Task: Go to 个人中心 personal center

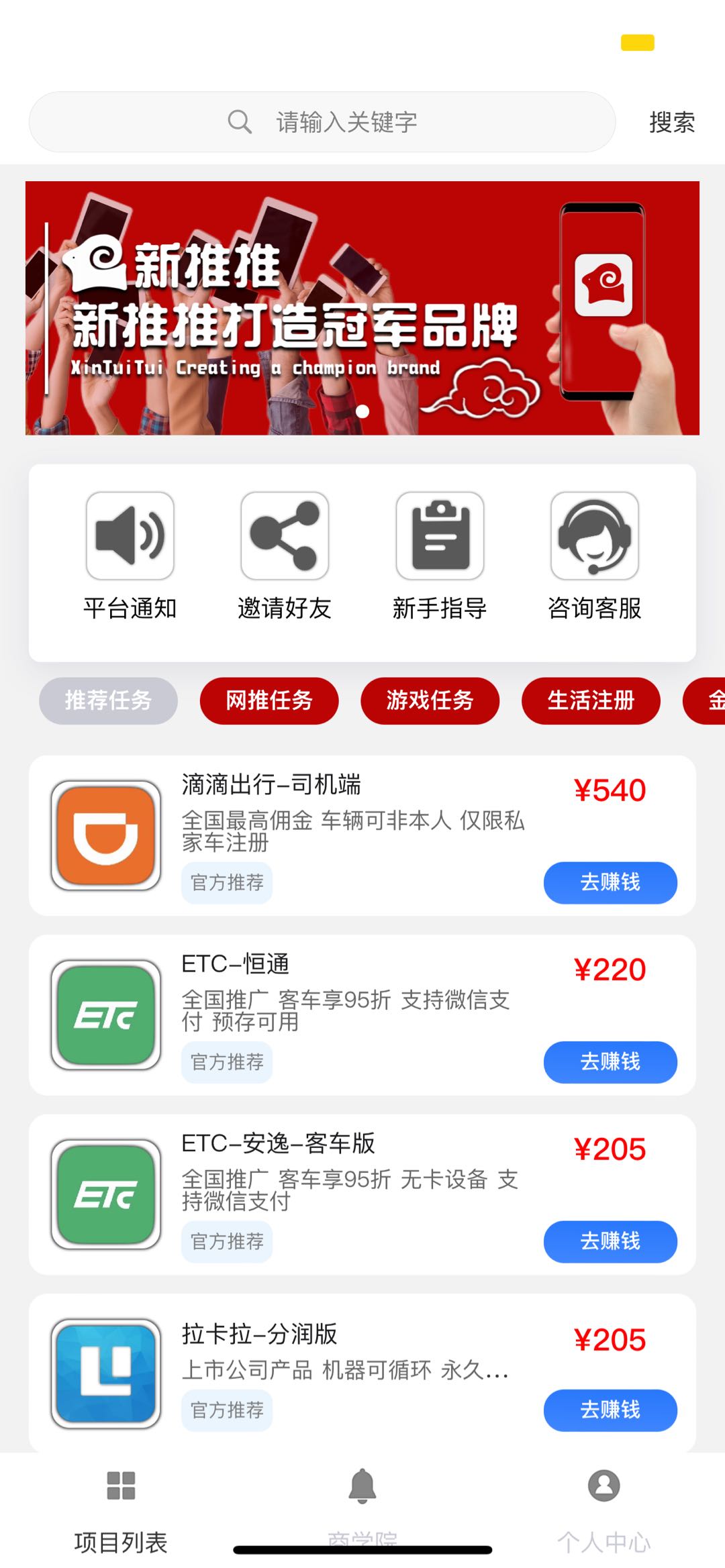Action: click(603, 1510)
